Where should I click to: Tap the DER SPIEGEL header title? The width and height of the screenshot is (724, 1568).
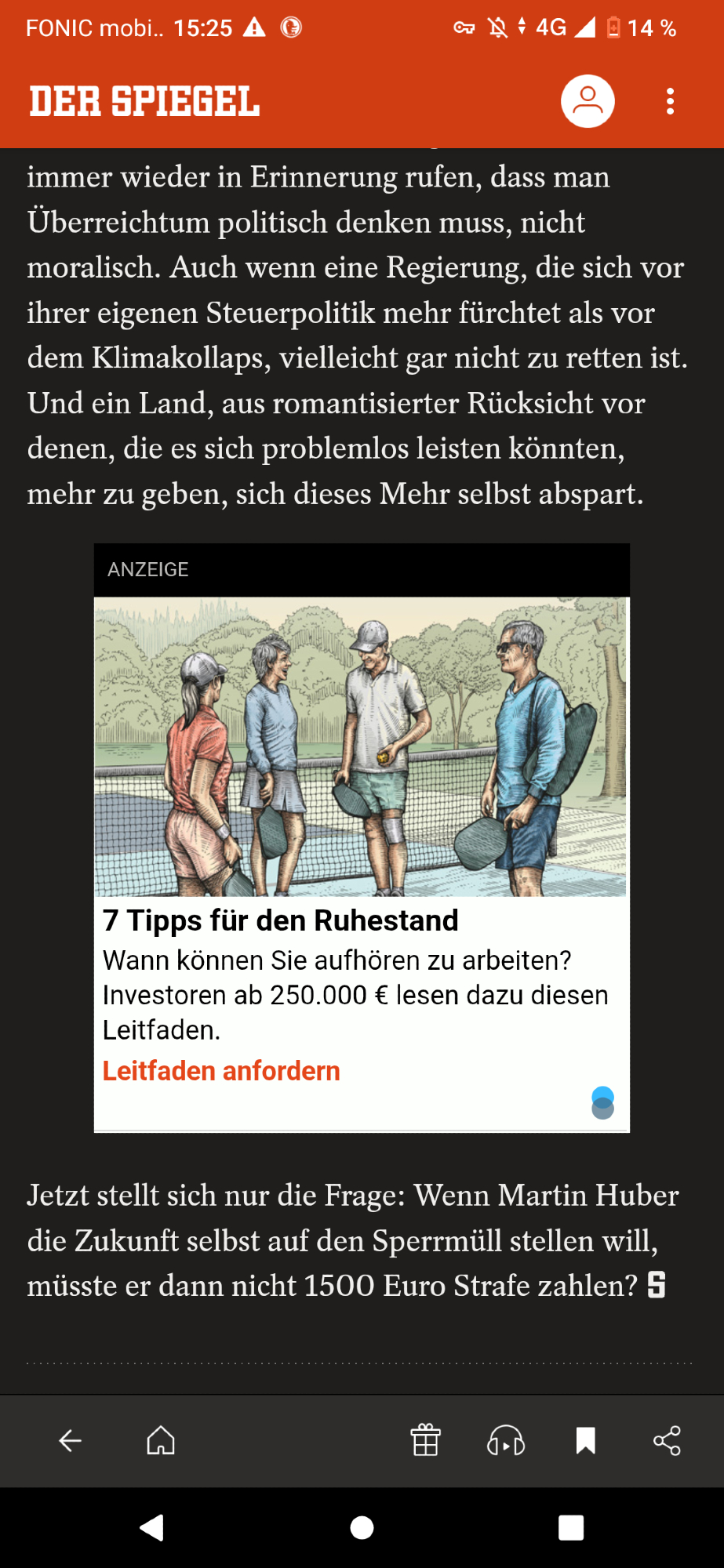tap(144, 102)
